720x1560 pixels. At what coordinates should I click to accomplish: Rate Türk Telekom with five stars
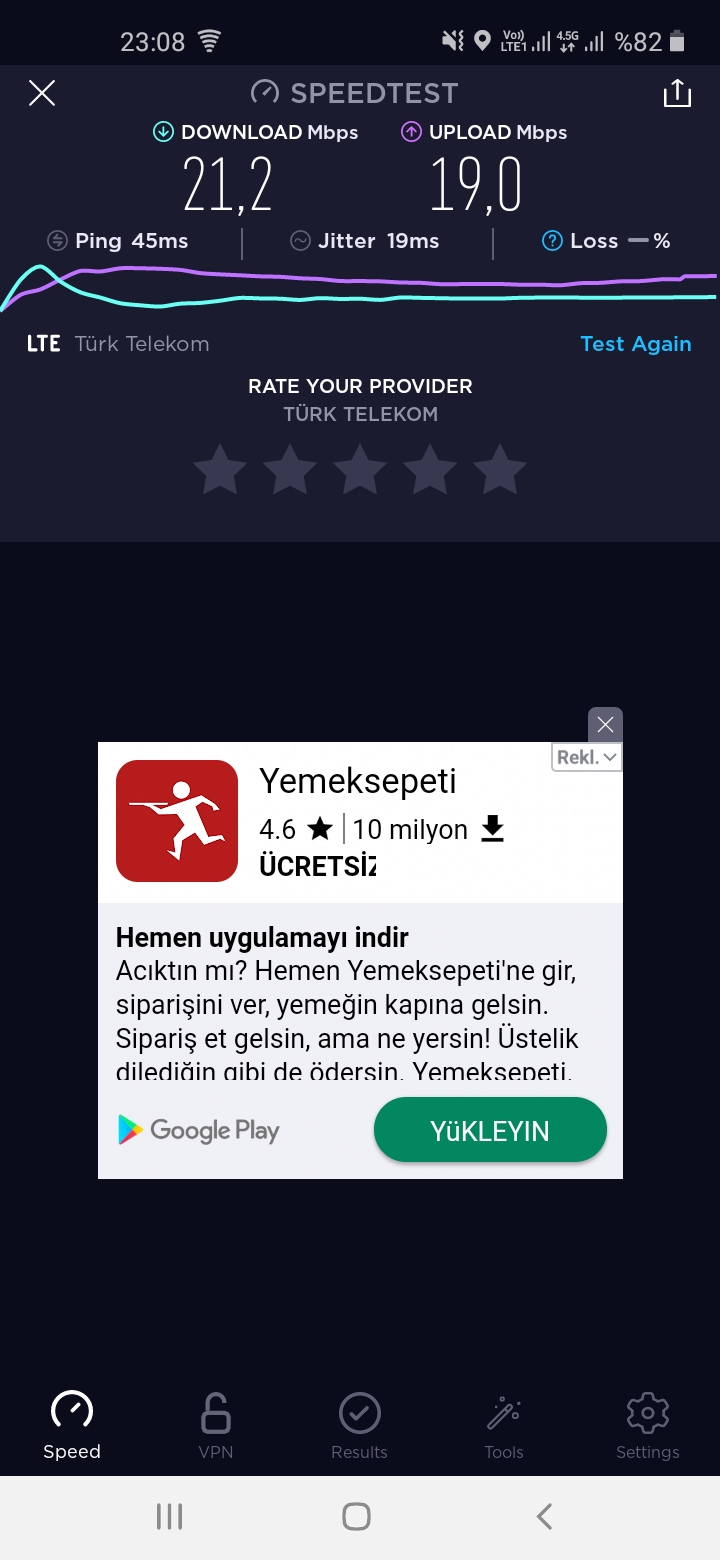pyautogui.click(x=500, y=469)
